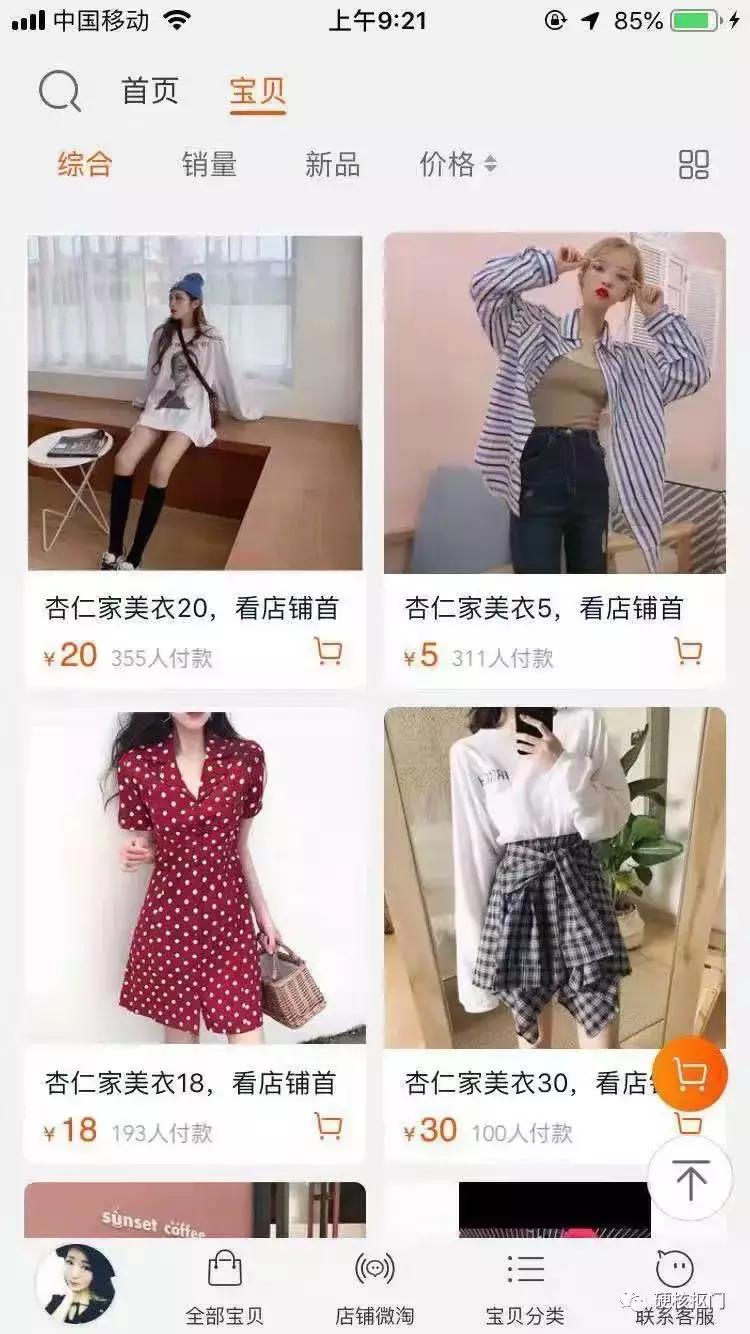Switch to the 首页 tab
This screenshot has width=750, height=1334.
150,92
